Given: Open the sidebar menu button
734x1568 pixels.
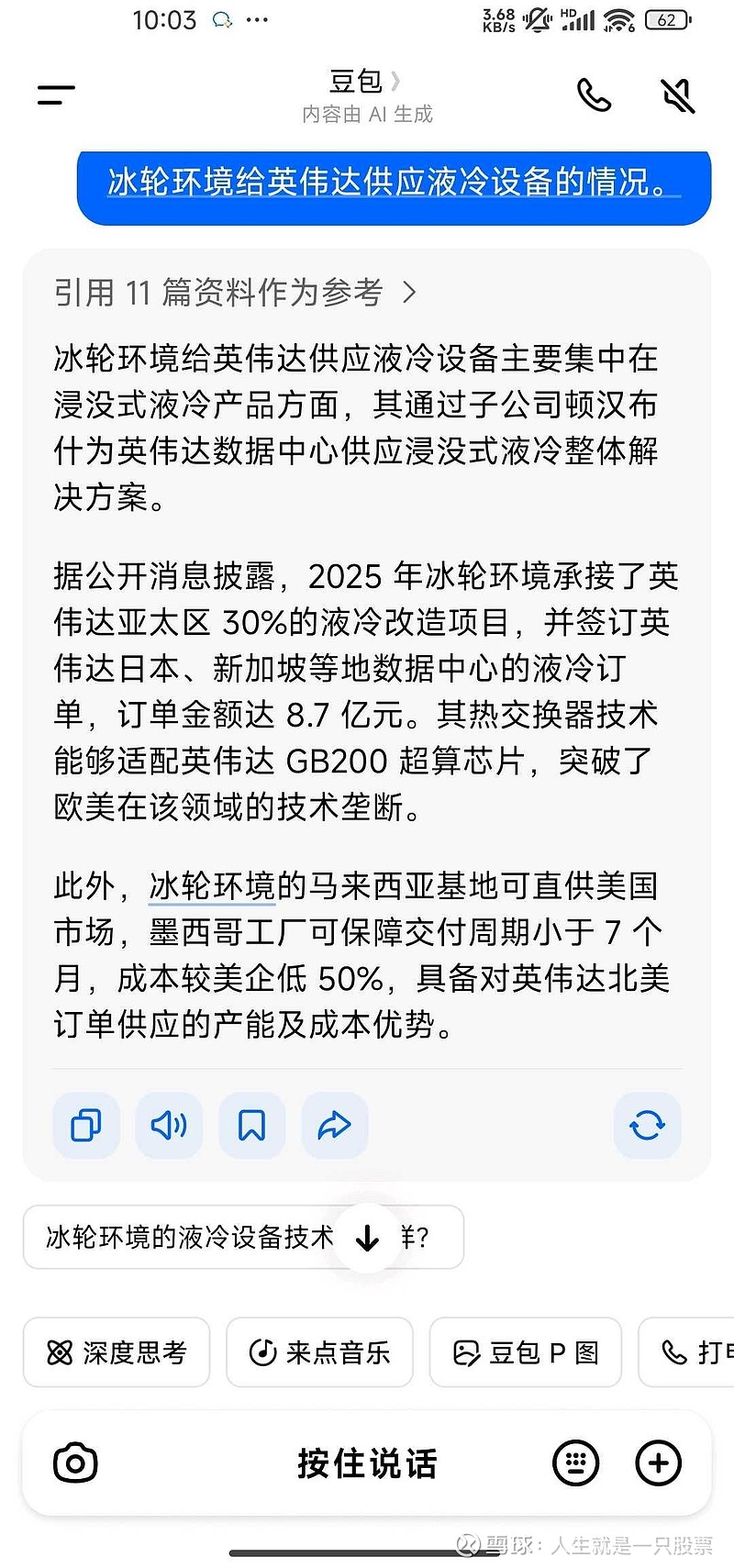Looking at the screenshot, I should tap(57, 95).
